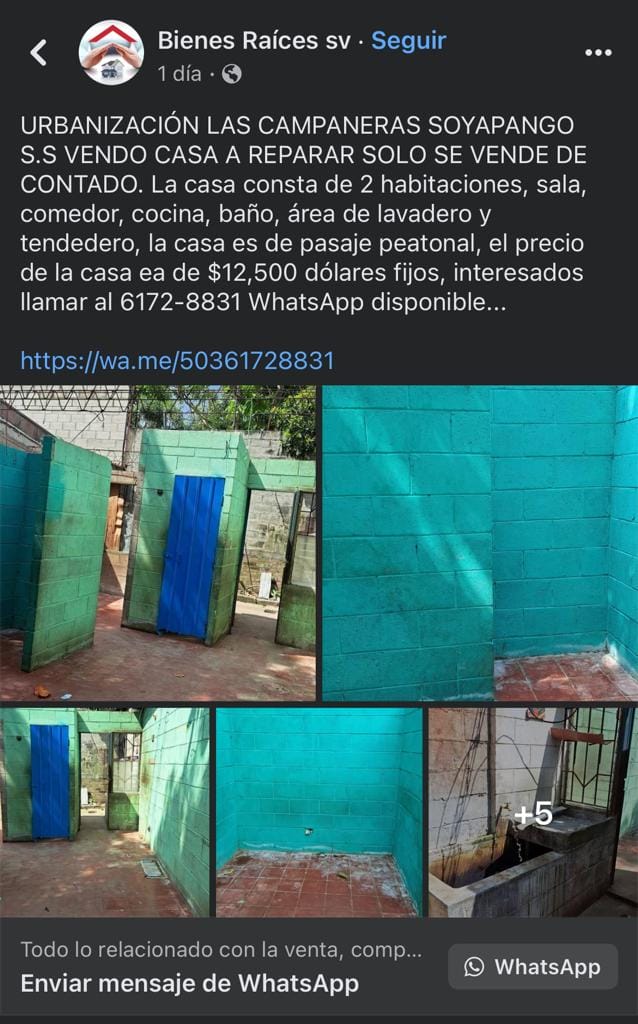Open first photo of green wall and blue door

(x=158, y=543)
